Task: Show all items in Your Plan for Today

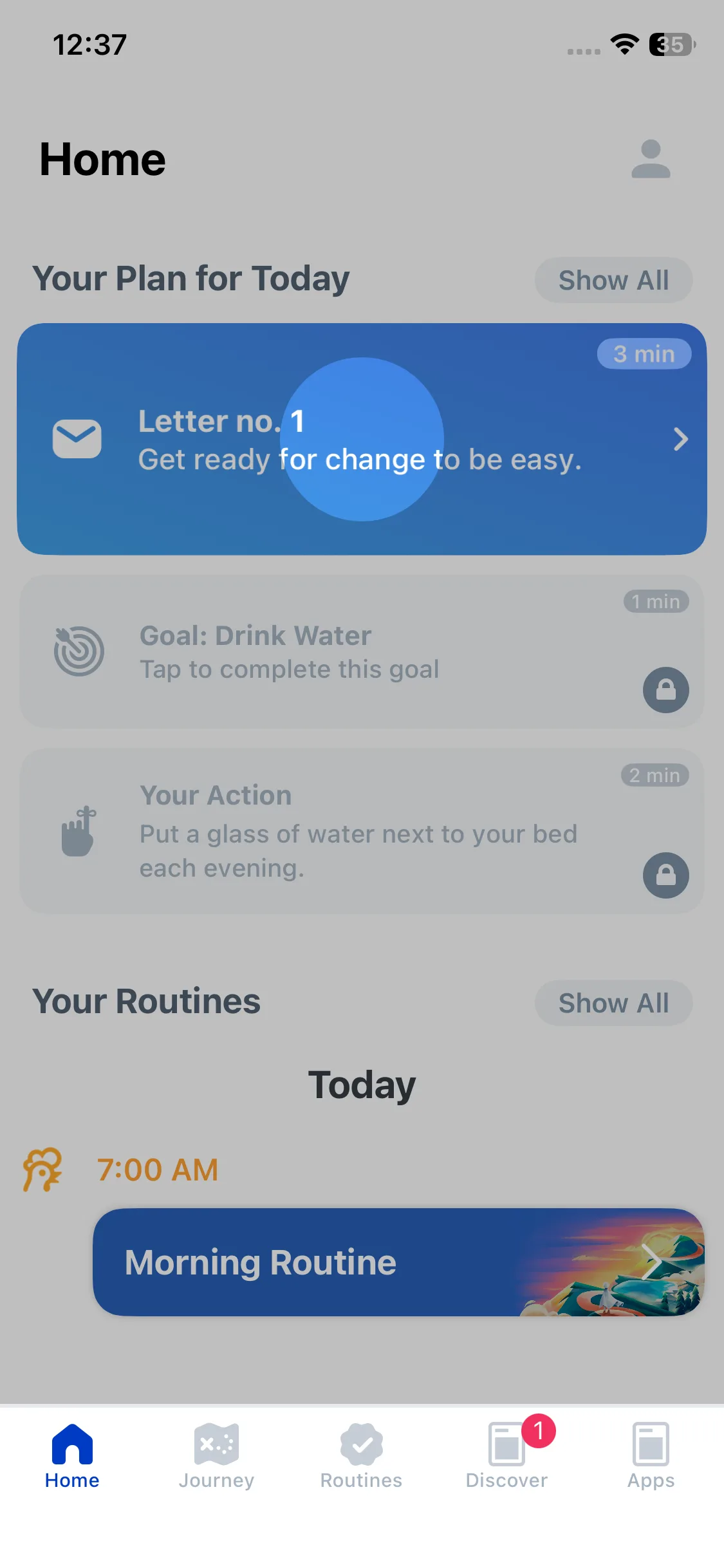Action: click(613, 280)
